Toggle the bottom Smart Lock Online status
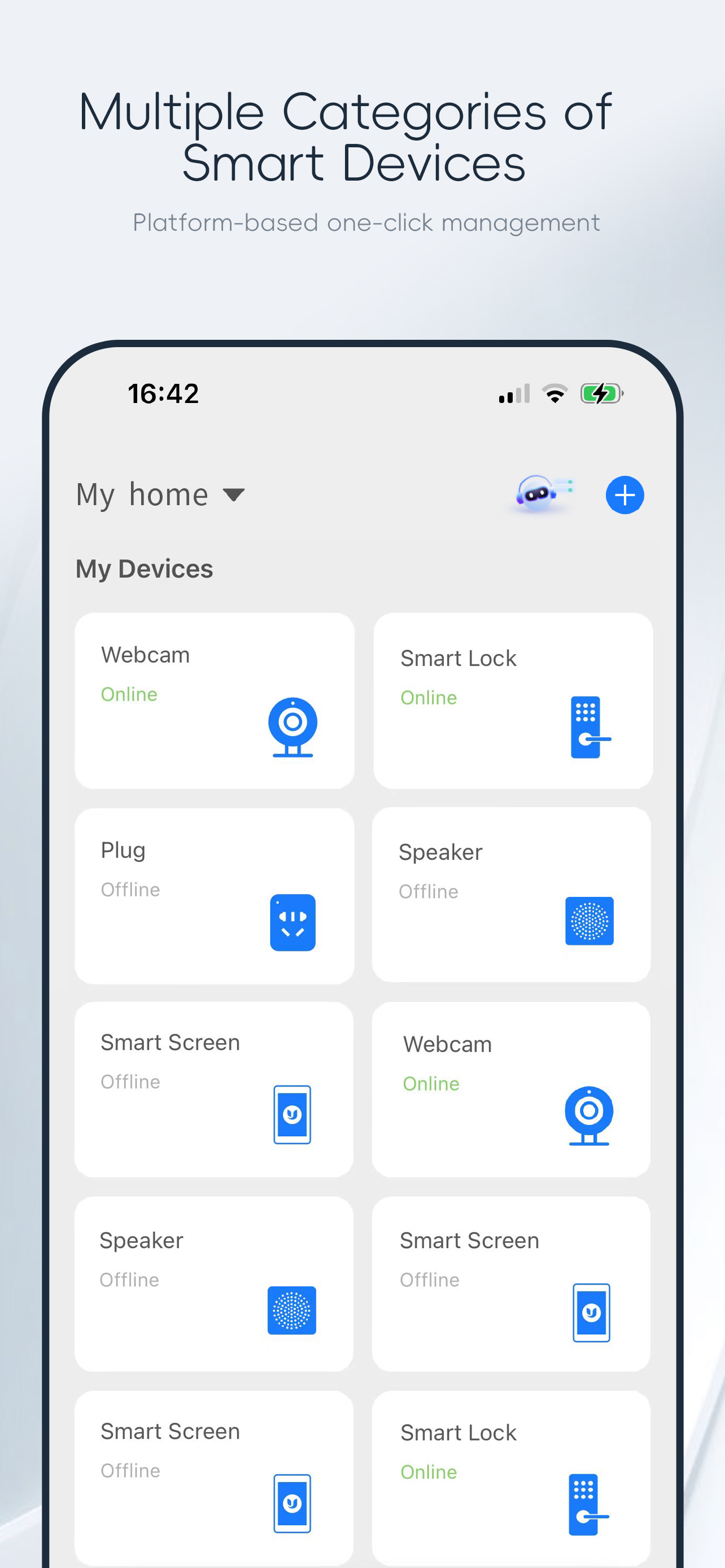The image size is (725, 1568). click(428, 1473)
